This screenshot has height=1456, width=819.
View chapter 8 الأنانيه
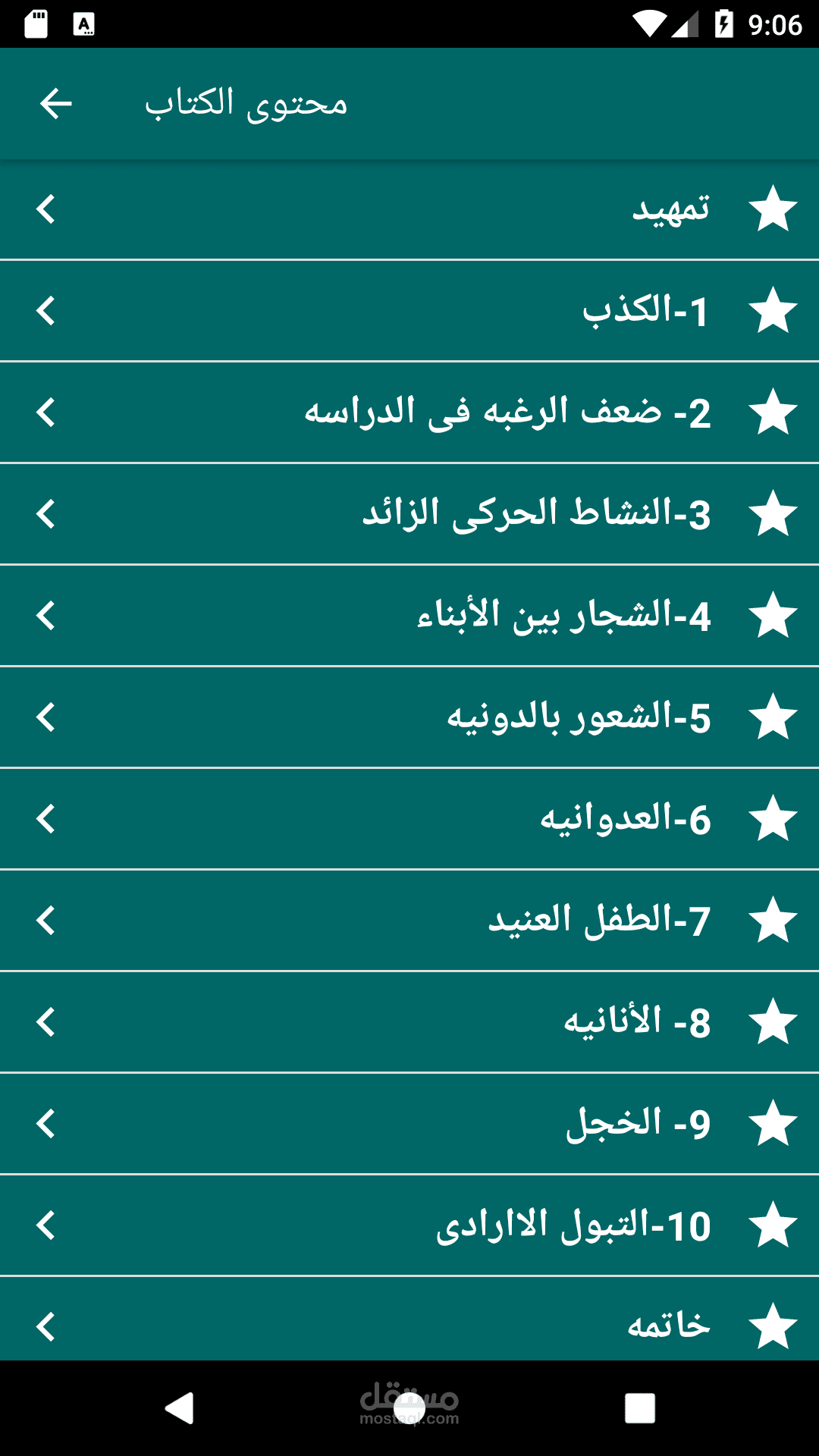point(409,1022)
